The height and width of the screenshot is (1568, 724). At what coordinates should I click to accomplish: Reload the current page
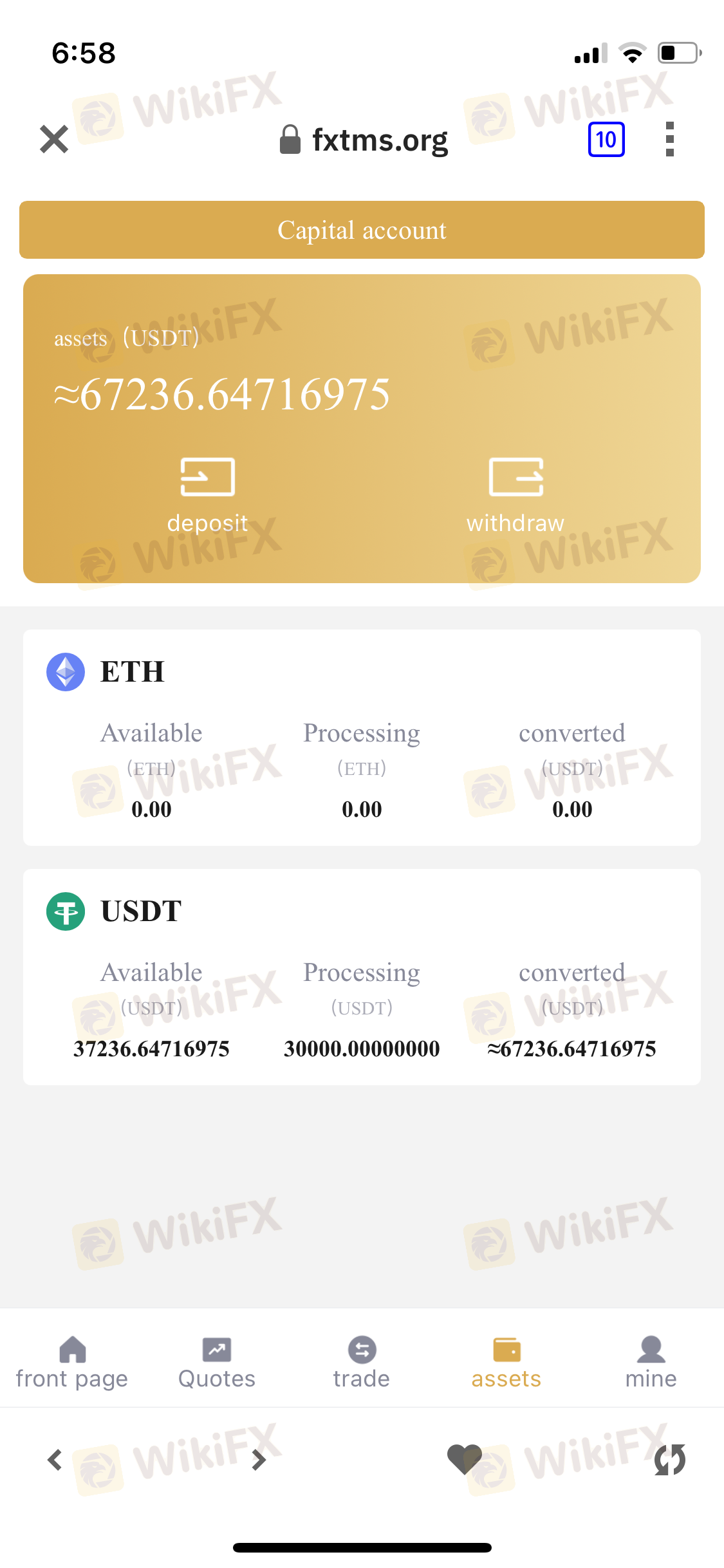pos(669,1459)
